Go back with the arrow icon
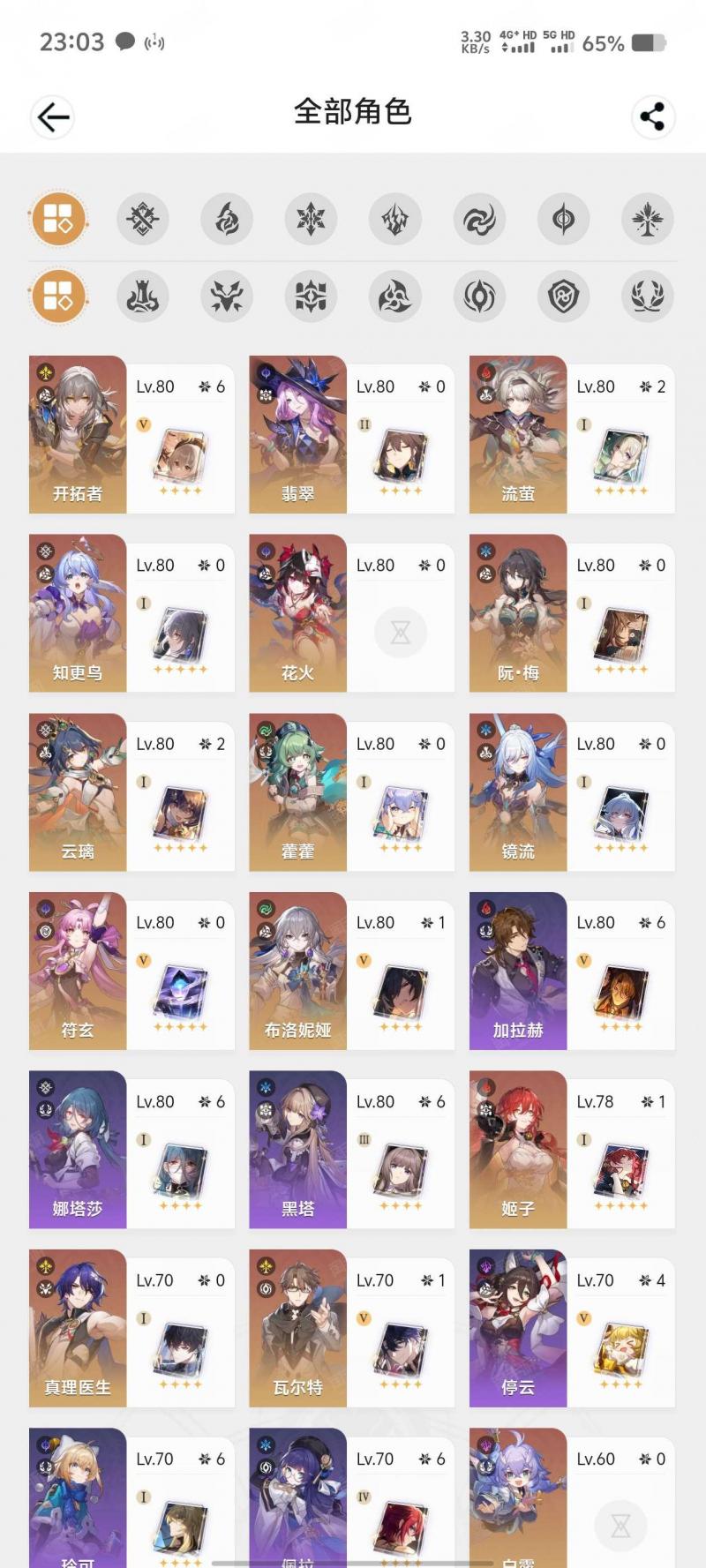Image resolution: width=706 pixels, height=1568 pixels. (52, 116)
